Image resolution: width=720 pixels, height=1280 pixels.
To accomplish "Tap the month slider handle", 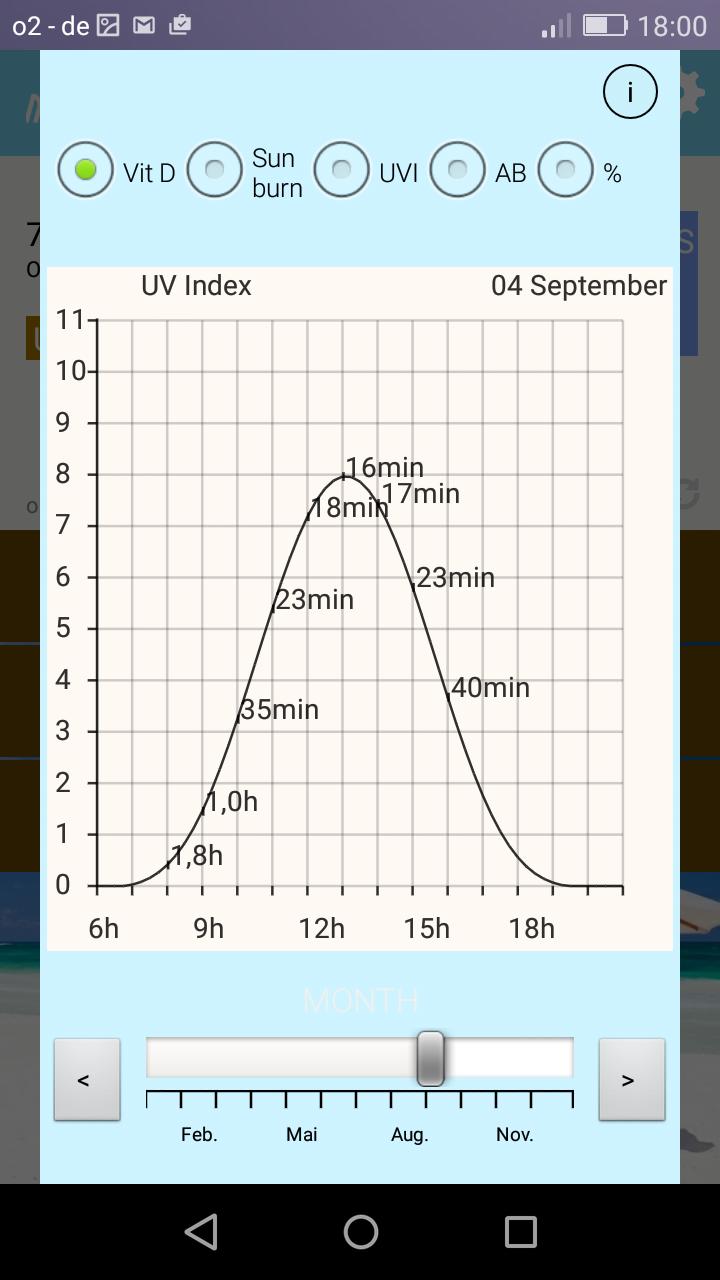I will click(x=430, y=1058).
